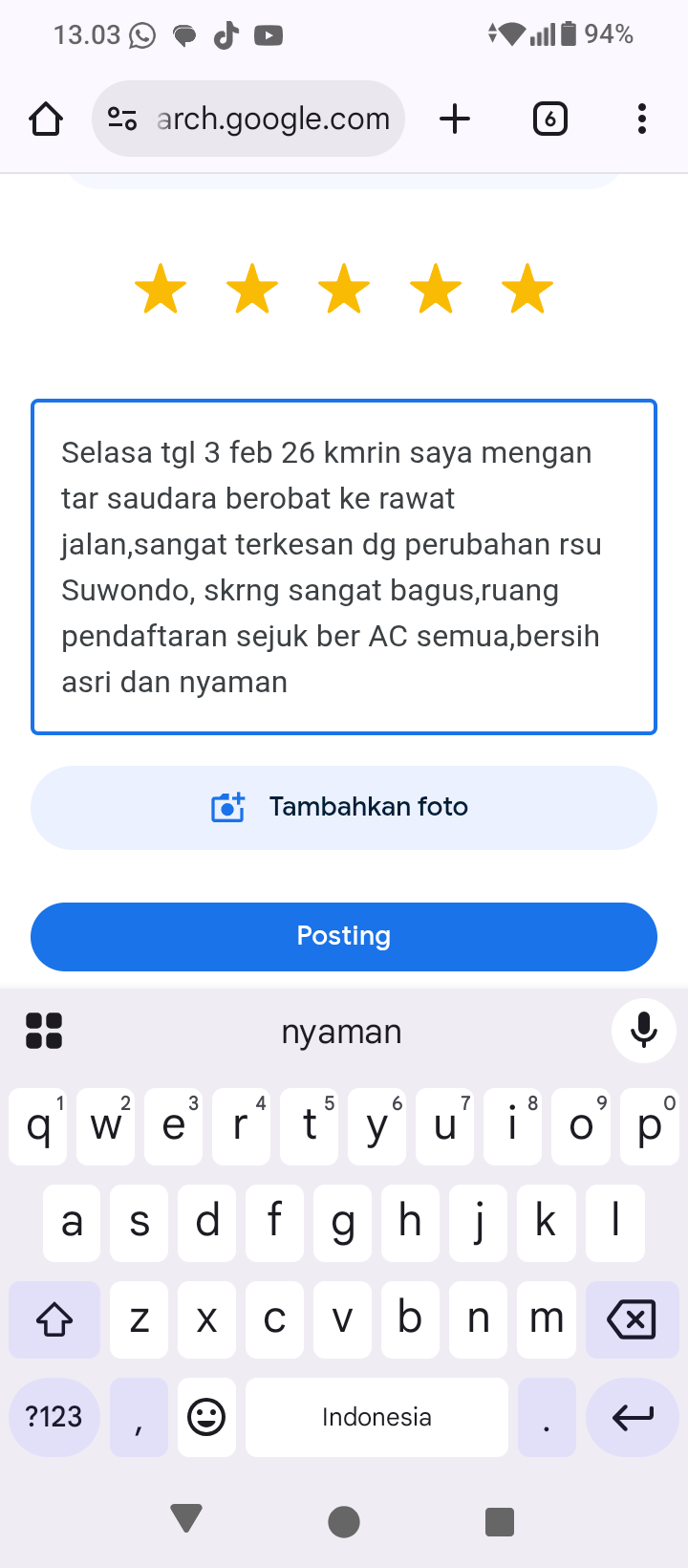Open the keyboard tools grid
This screenshot has width=688, height=1568.
tap(44, 1031)
